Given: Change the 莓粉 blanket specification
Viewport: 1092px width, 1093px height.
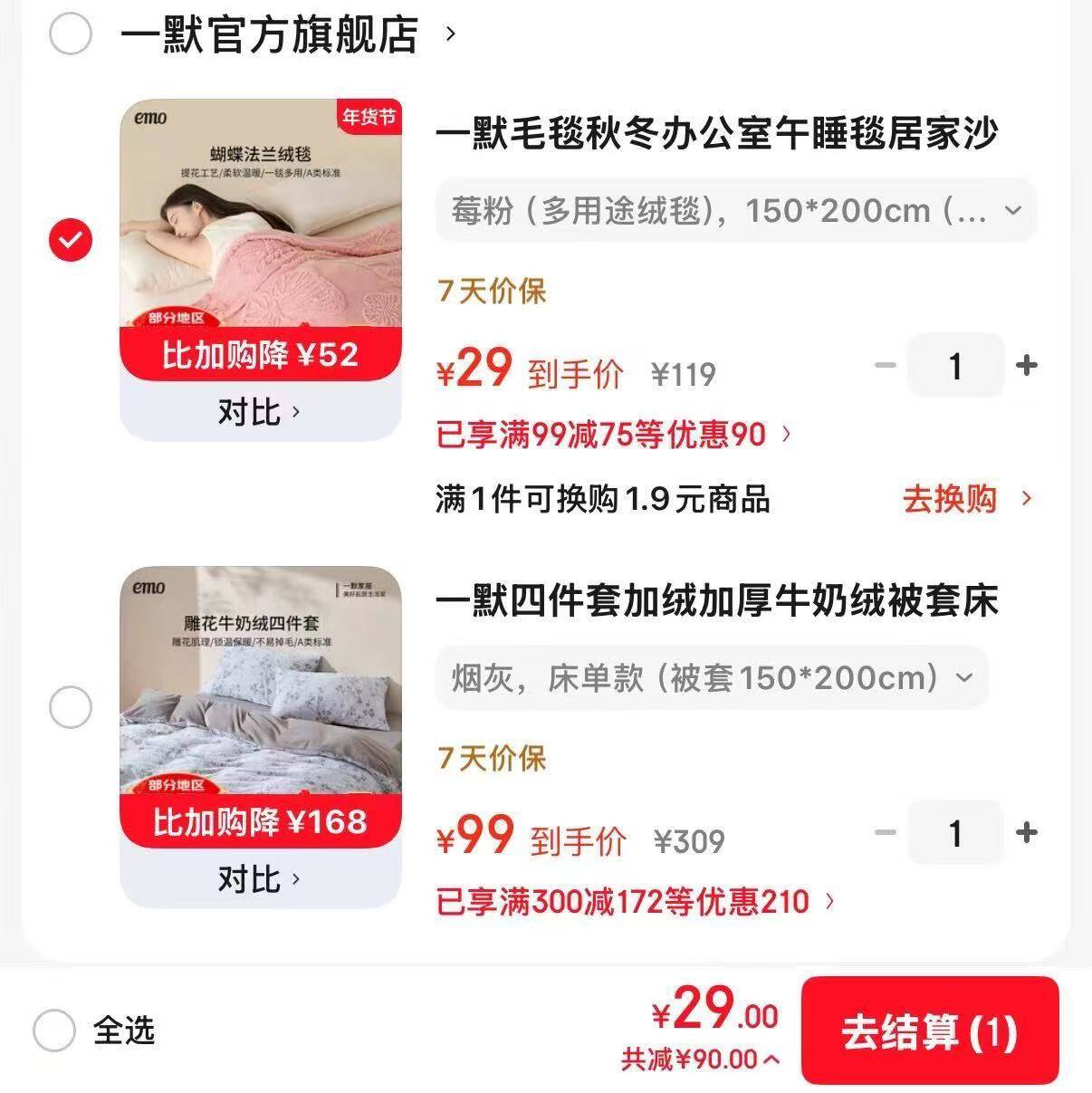Looking at the screenshot, I should coord(735,211).
